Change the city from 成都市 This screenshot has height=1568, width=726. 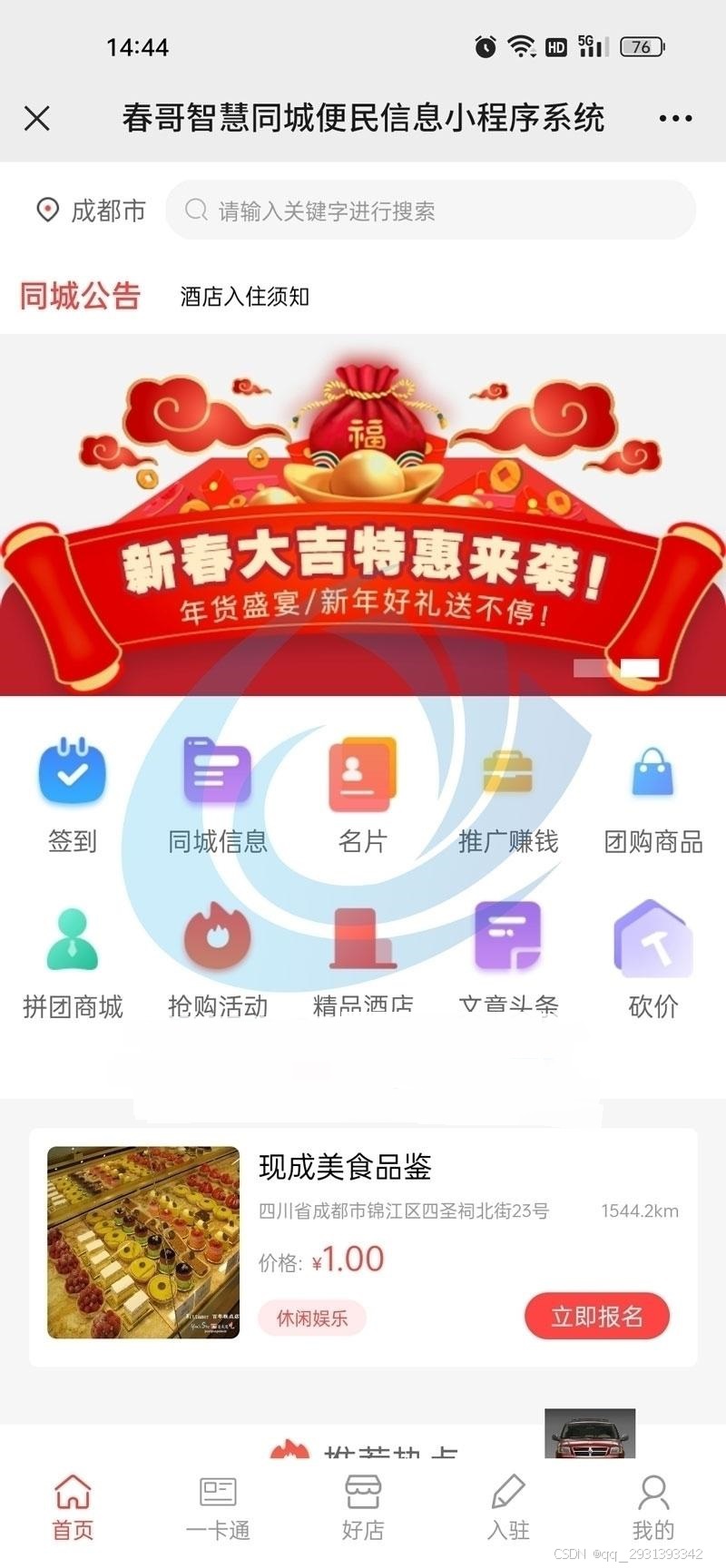click(91, 211)
